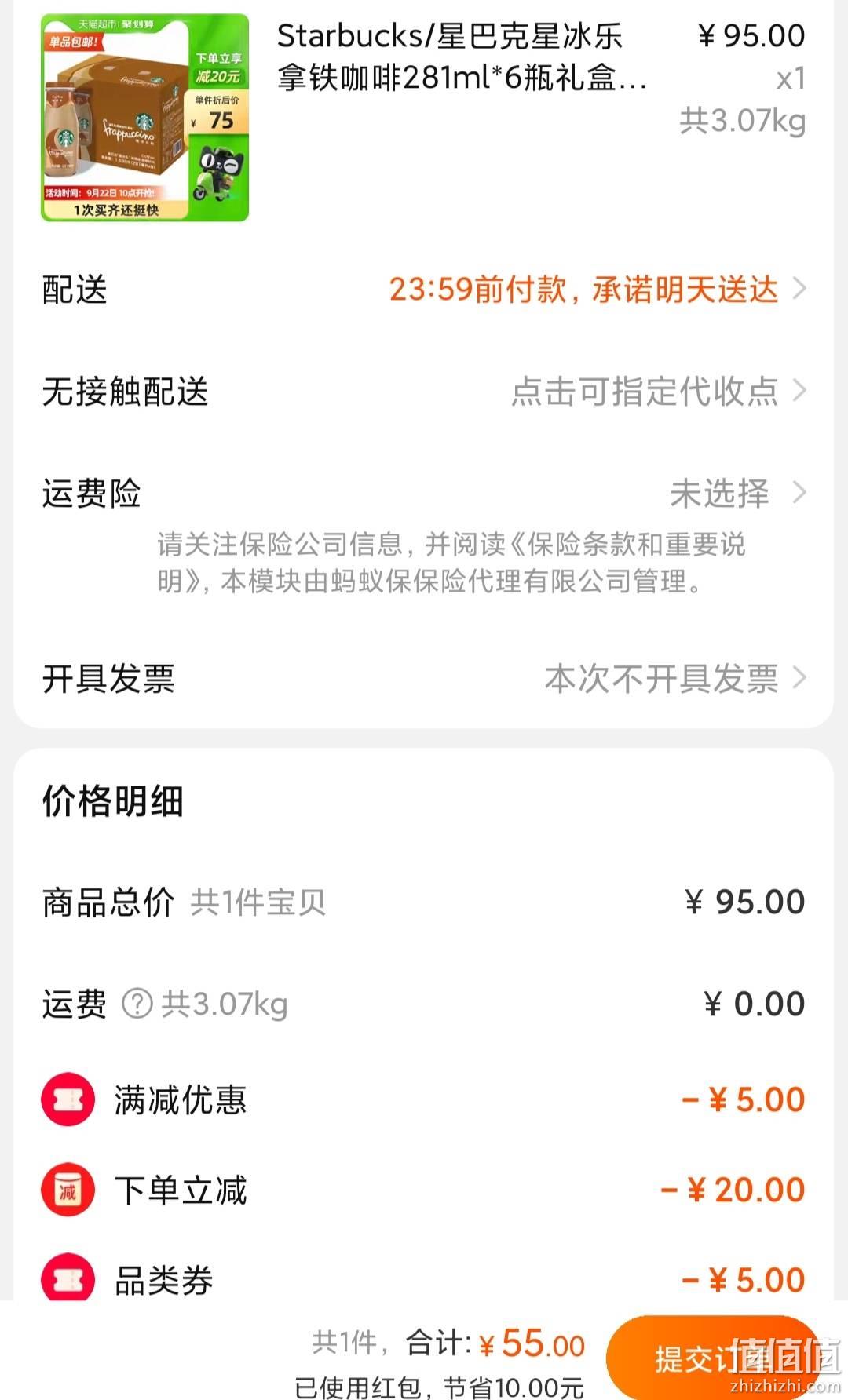This screenshot has height=1400, width=848.
Task: Open the Starbucks Frappuccino product thumbnail
Action: tap(145, 118)
